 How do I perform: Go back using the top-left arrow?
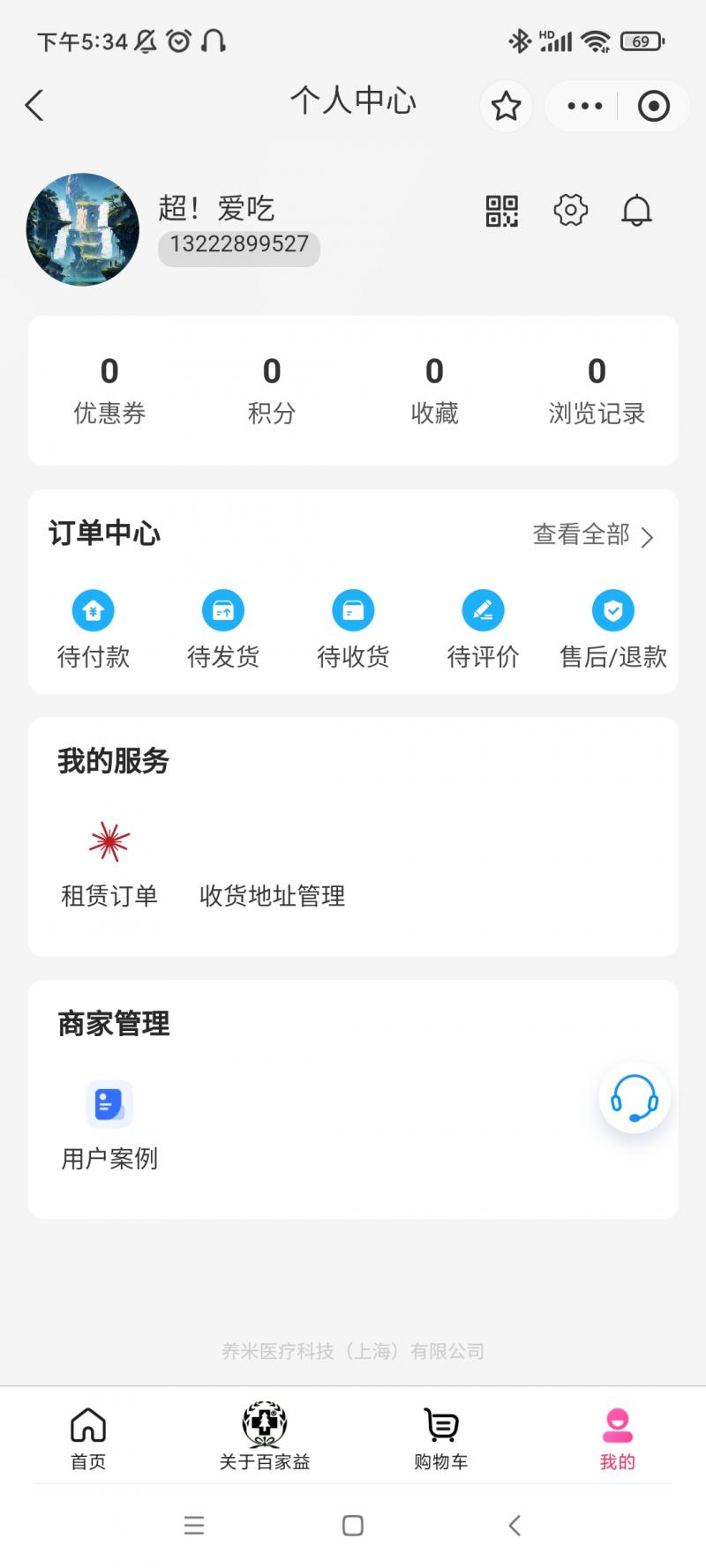(x=34, y=106)
